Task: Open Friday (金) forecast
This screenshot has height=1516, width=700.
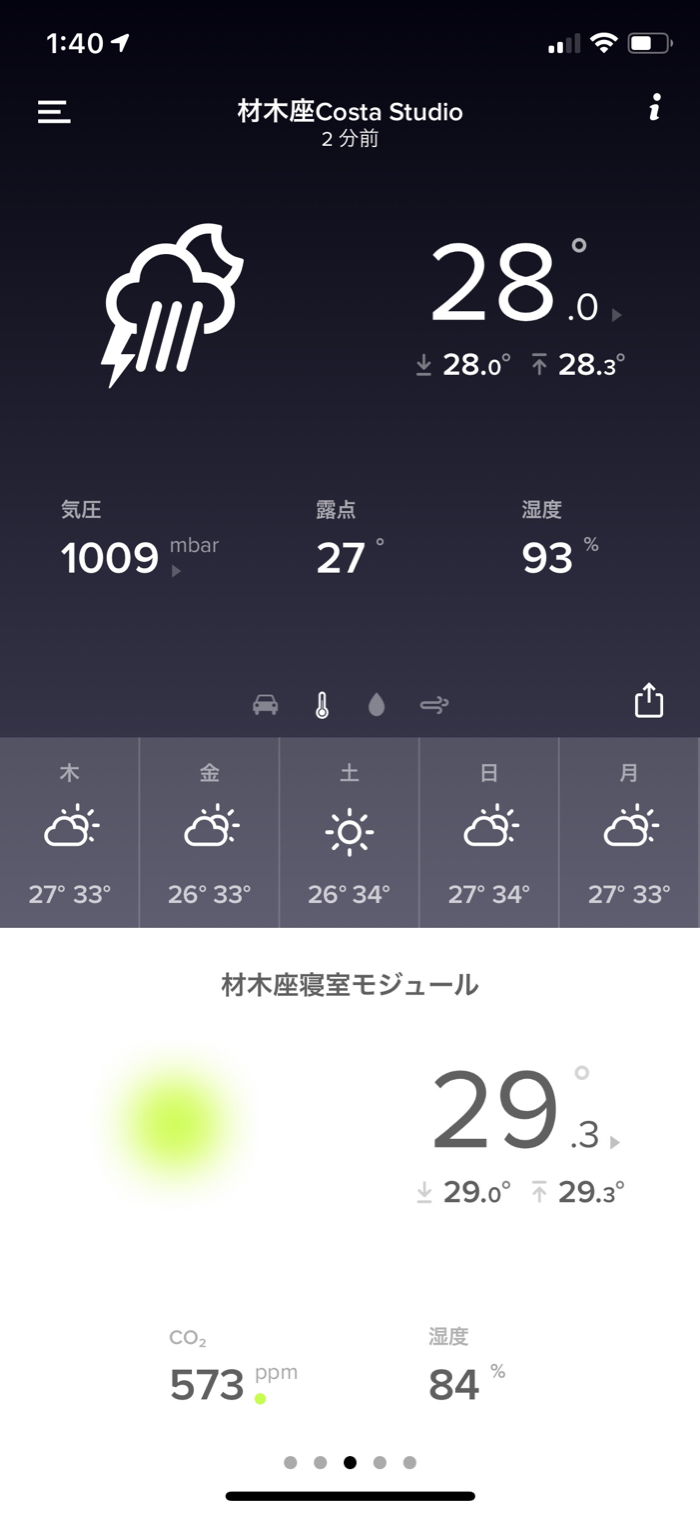Action: point(209,832)
